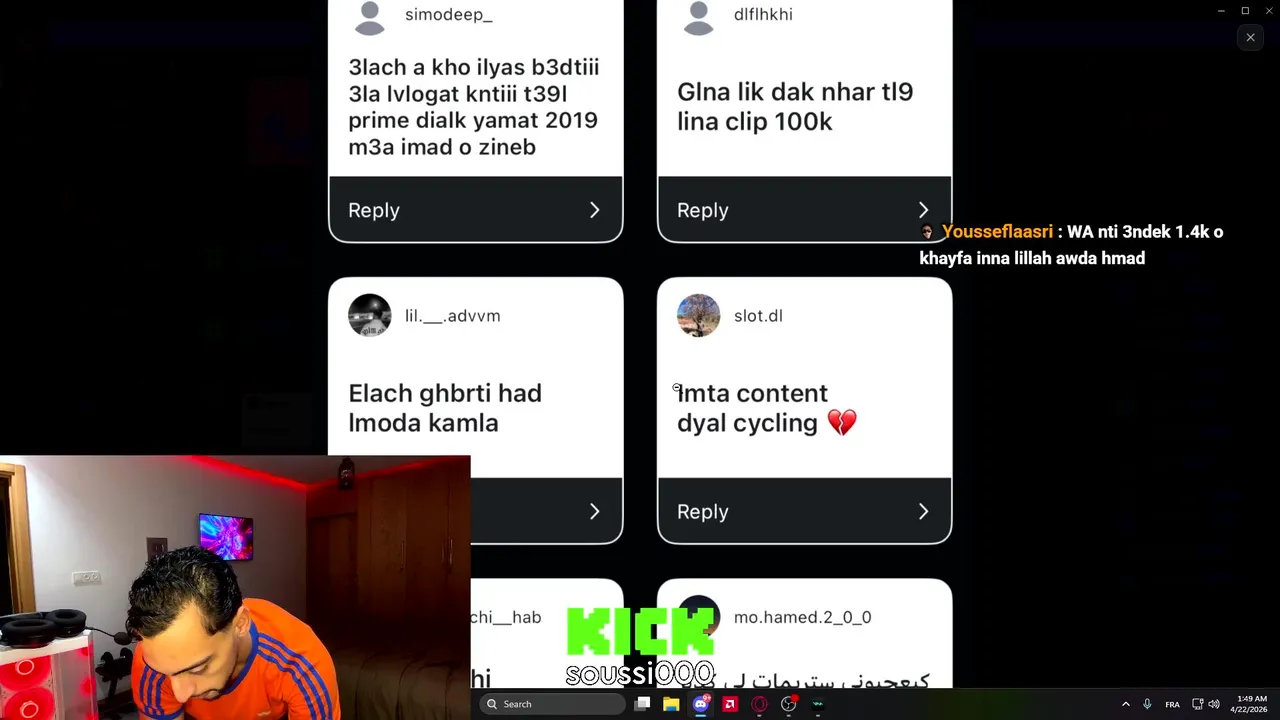The width and height of the screenshot is (1280, 720).
Task: Reply to dlflhkhi's message about clip 100k
Action: [x=804, y=210]
